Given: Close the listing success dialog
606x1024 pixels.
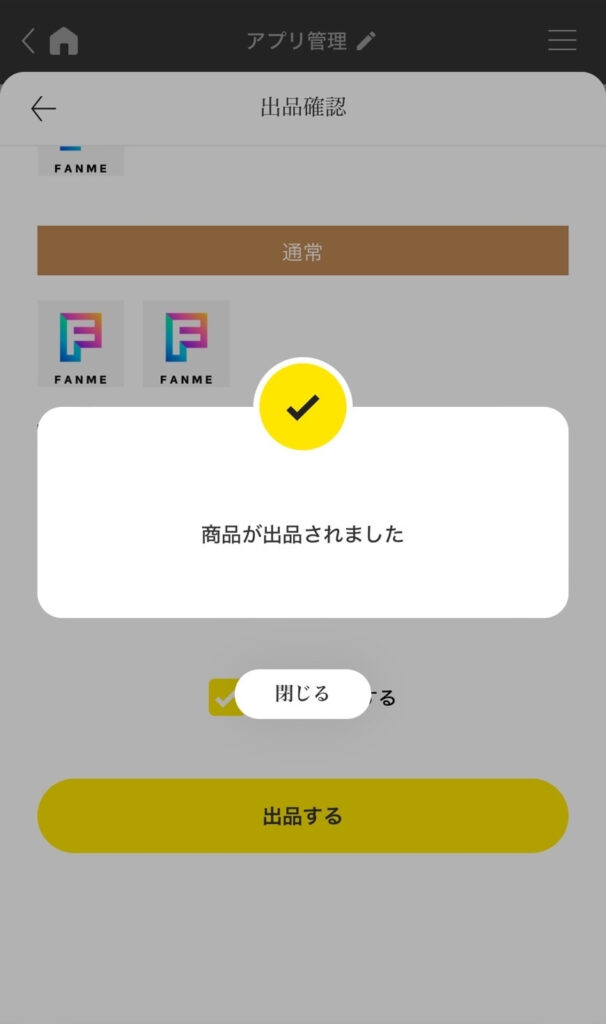Looking at the screenshot, I should pyautogui.click(x=302, y=694).
